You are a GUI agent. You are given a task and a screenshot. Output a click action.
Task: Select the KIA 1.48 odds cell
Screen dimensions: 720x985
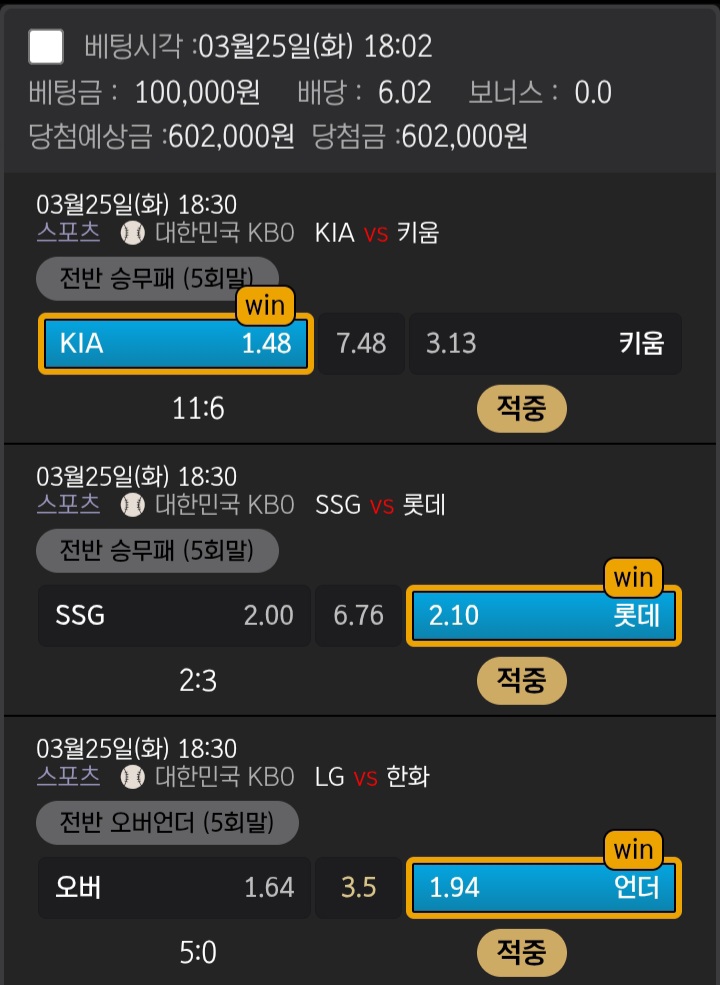pos(175,344)
